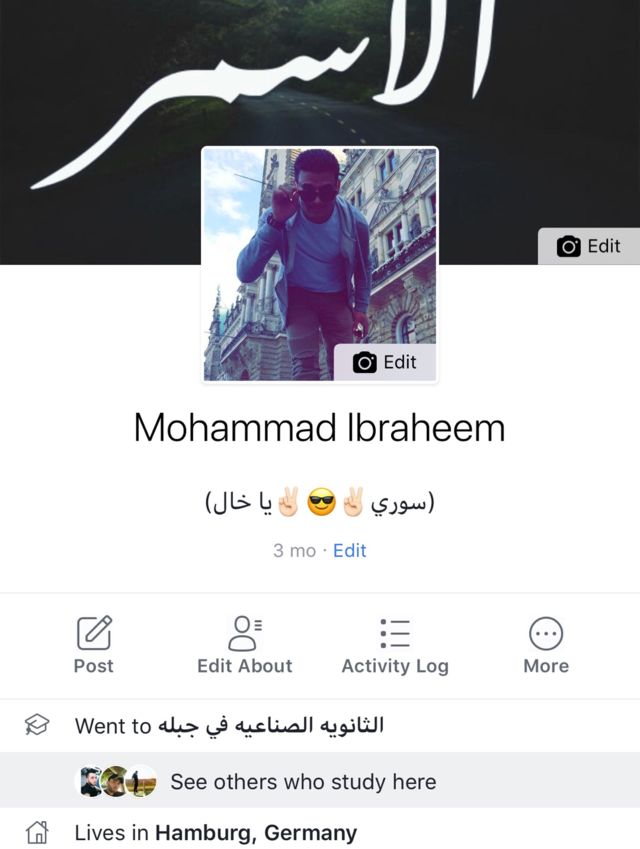View the Activity Log

click(395, 645)
